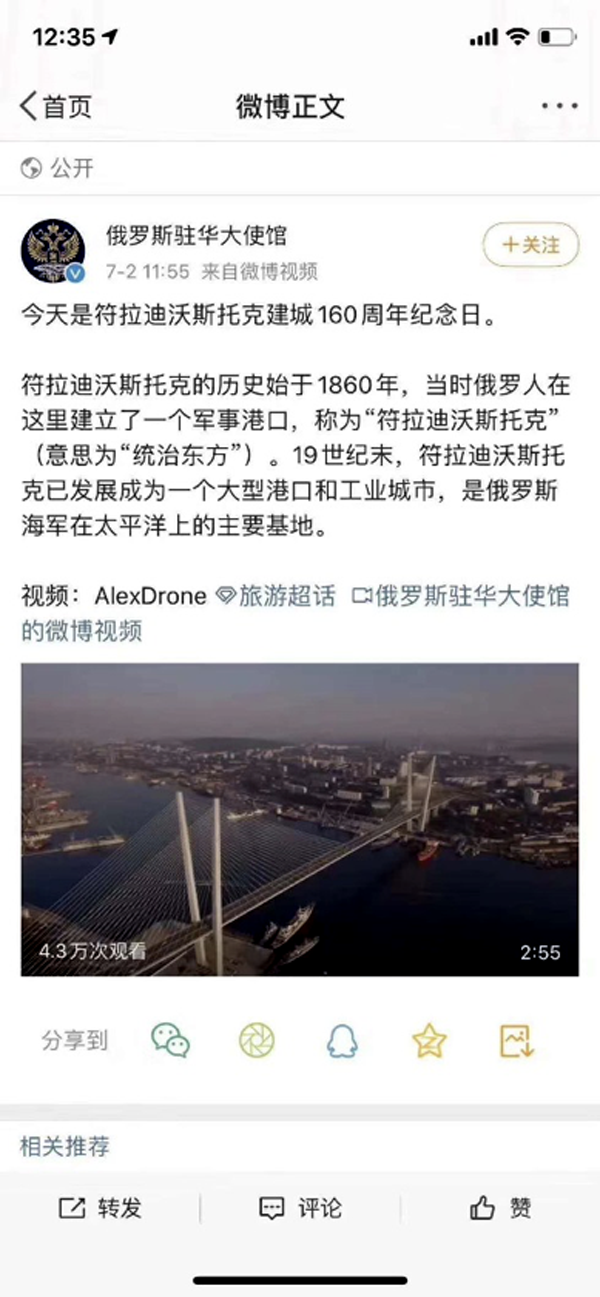
Task: Share the post to QQ
Action: (x=343, y=1040)
